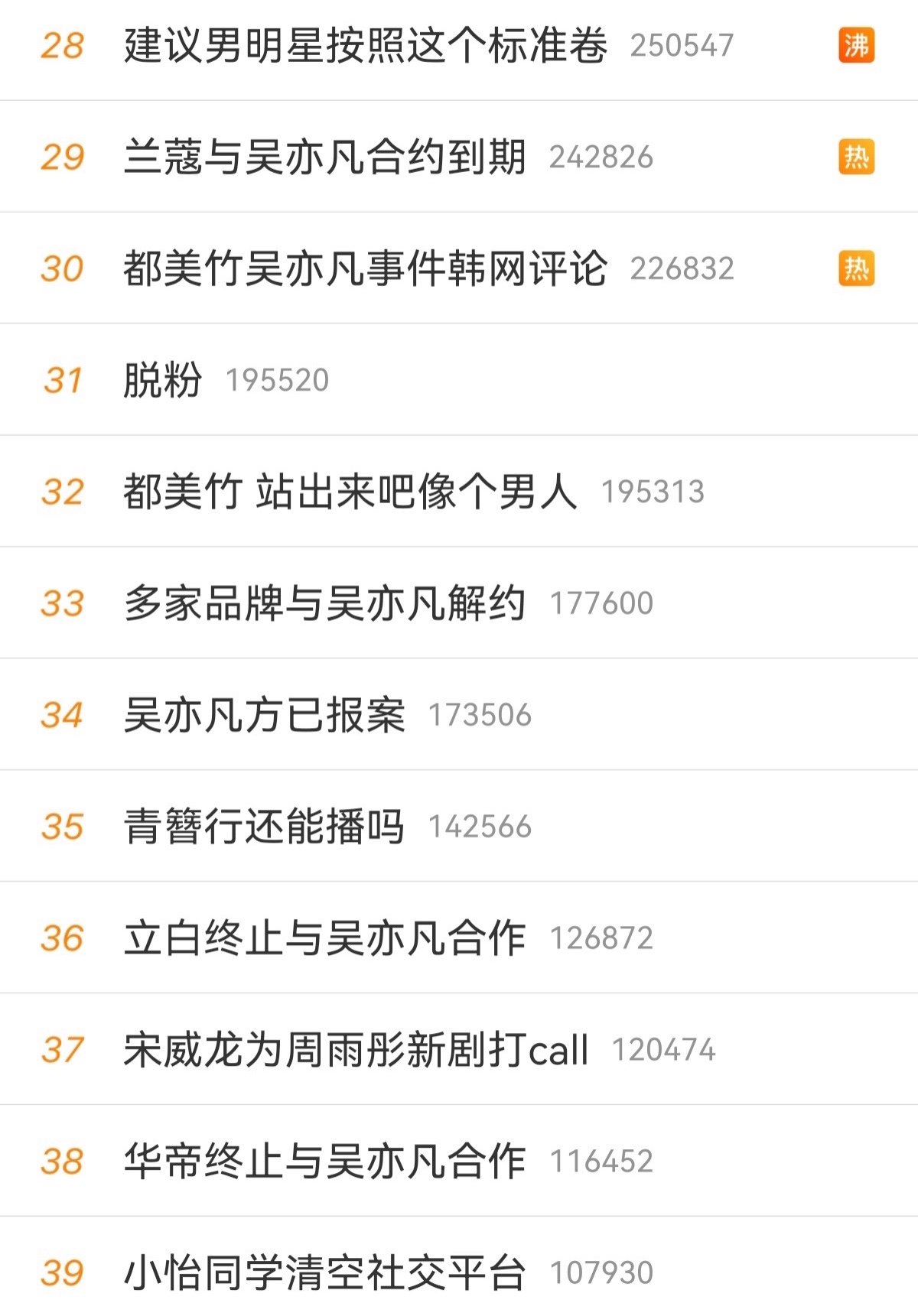View topic 都美竹吴亦凡事件韩网评论
Screen dimensions: 918x1316
366,268
